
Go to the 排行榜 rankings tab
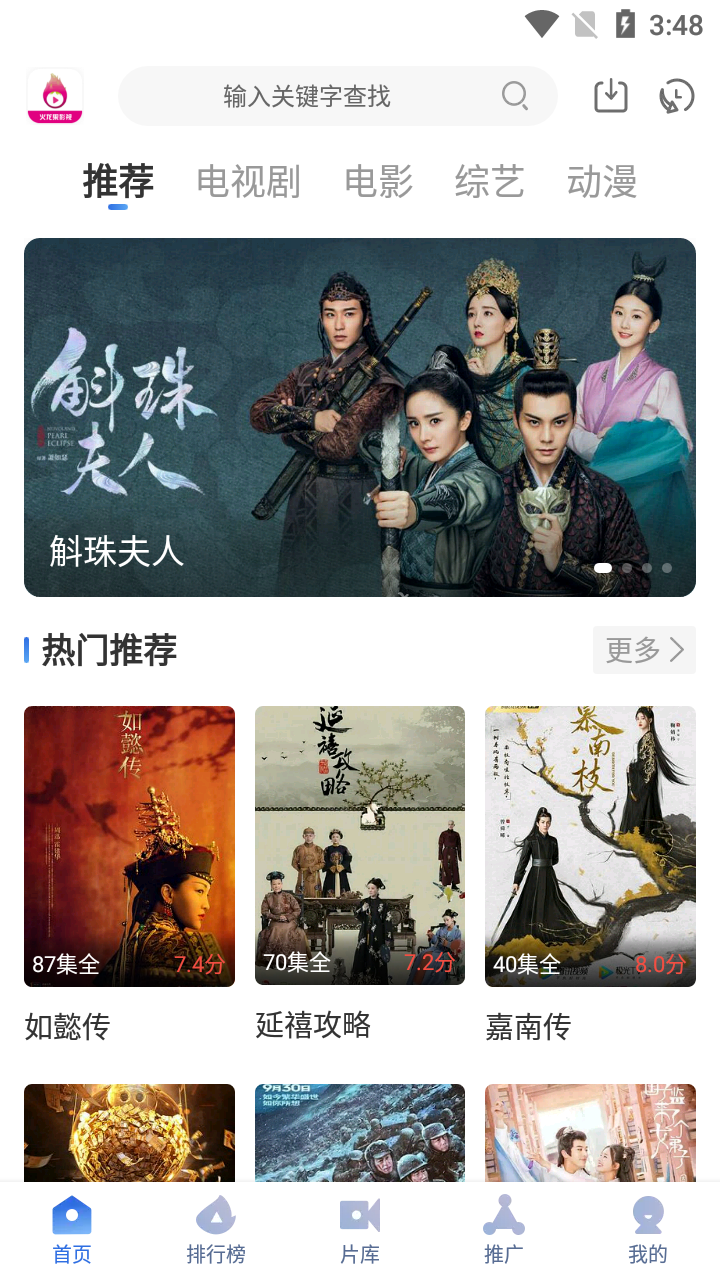[x=216, y=1231]
